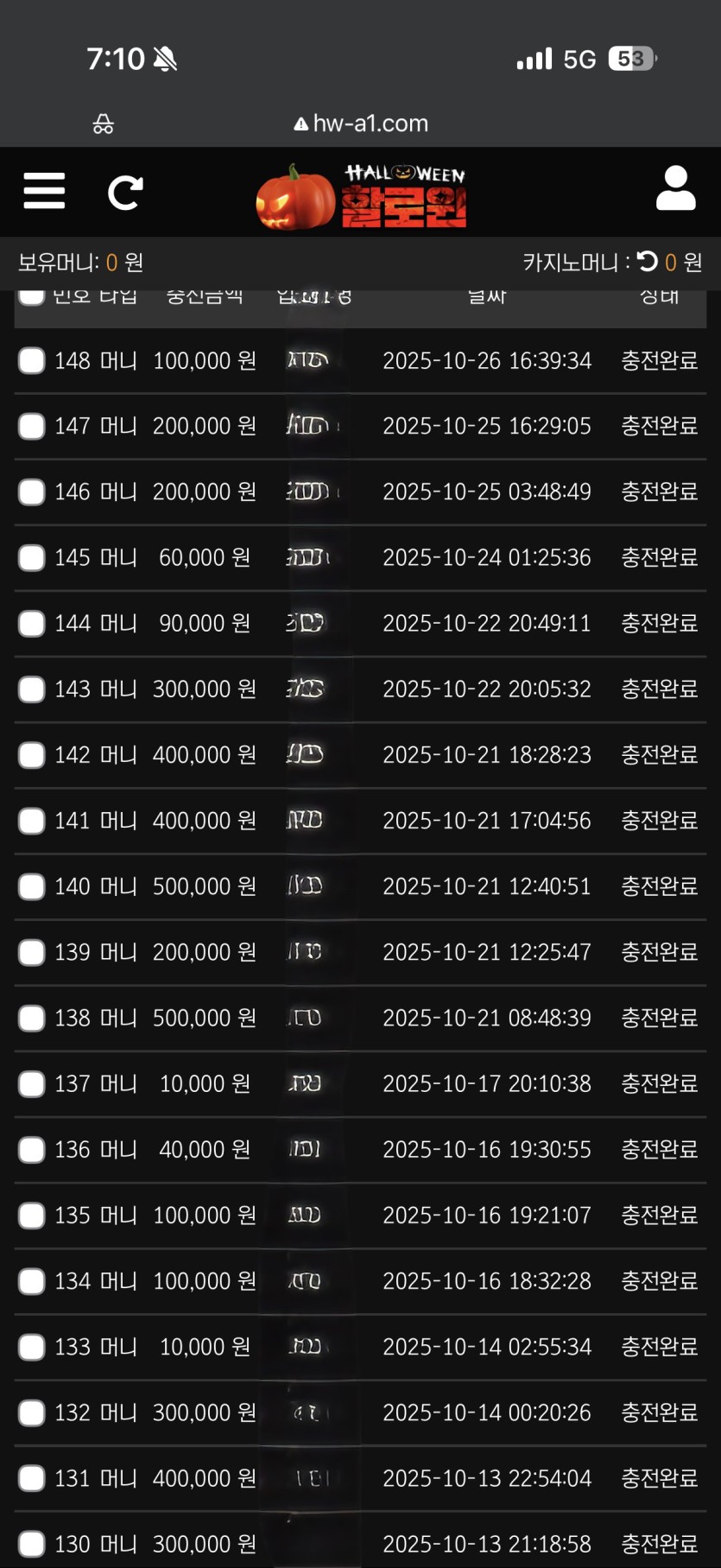Viewport: 721px width, 1568px height.
Task: Refresh the casino money balance
Action: click(x=648, y=261)
